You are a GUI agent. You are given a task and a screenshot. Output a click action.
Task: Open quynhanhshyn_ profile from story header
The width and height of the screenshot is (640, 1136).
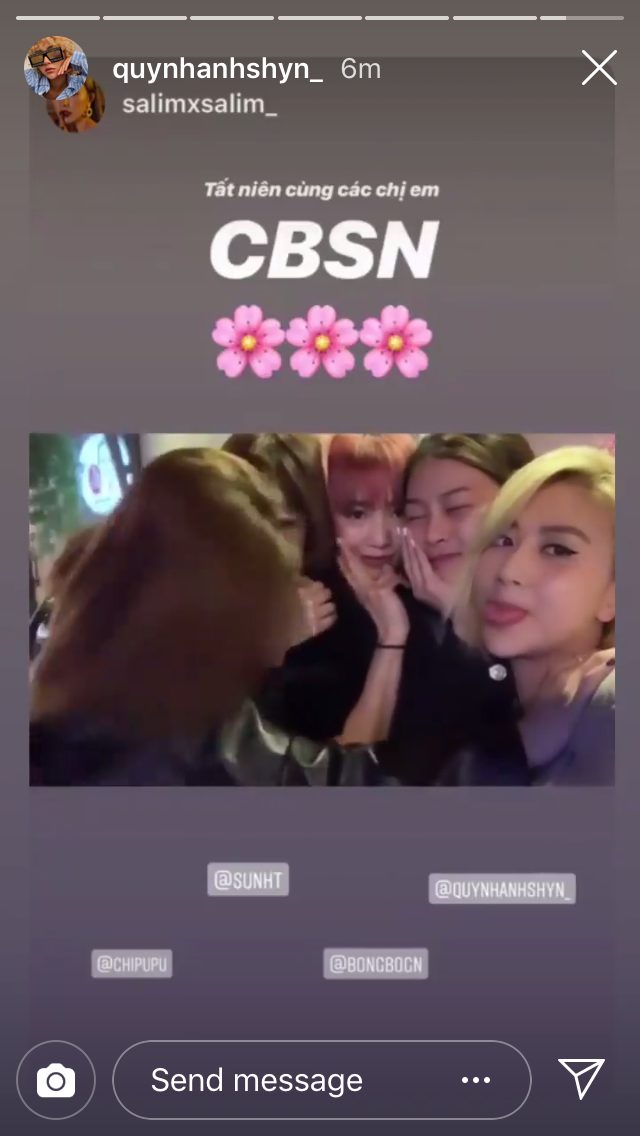[217, 68]
